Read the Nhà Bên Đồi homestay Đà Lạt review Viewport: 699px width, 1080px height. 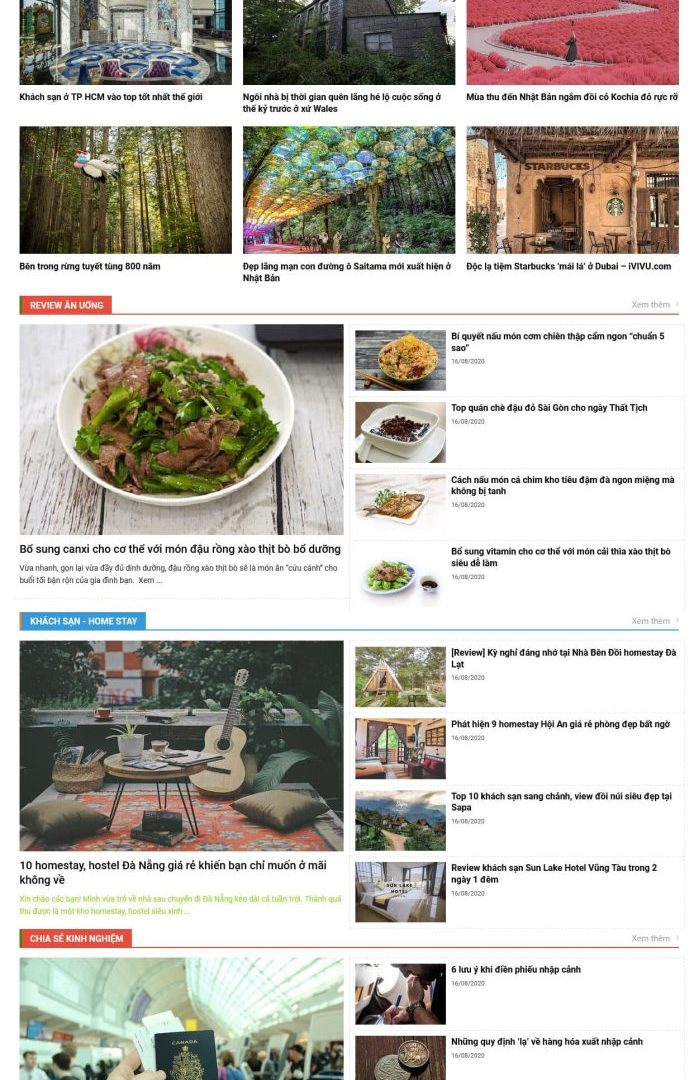pyautogui.click(x=562, y=653)
